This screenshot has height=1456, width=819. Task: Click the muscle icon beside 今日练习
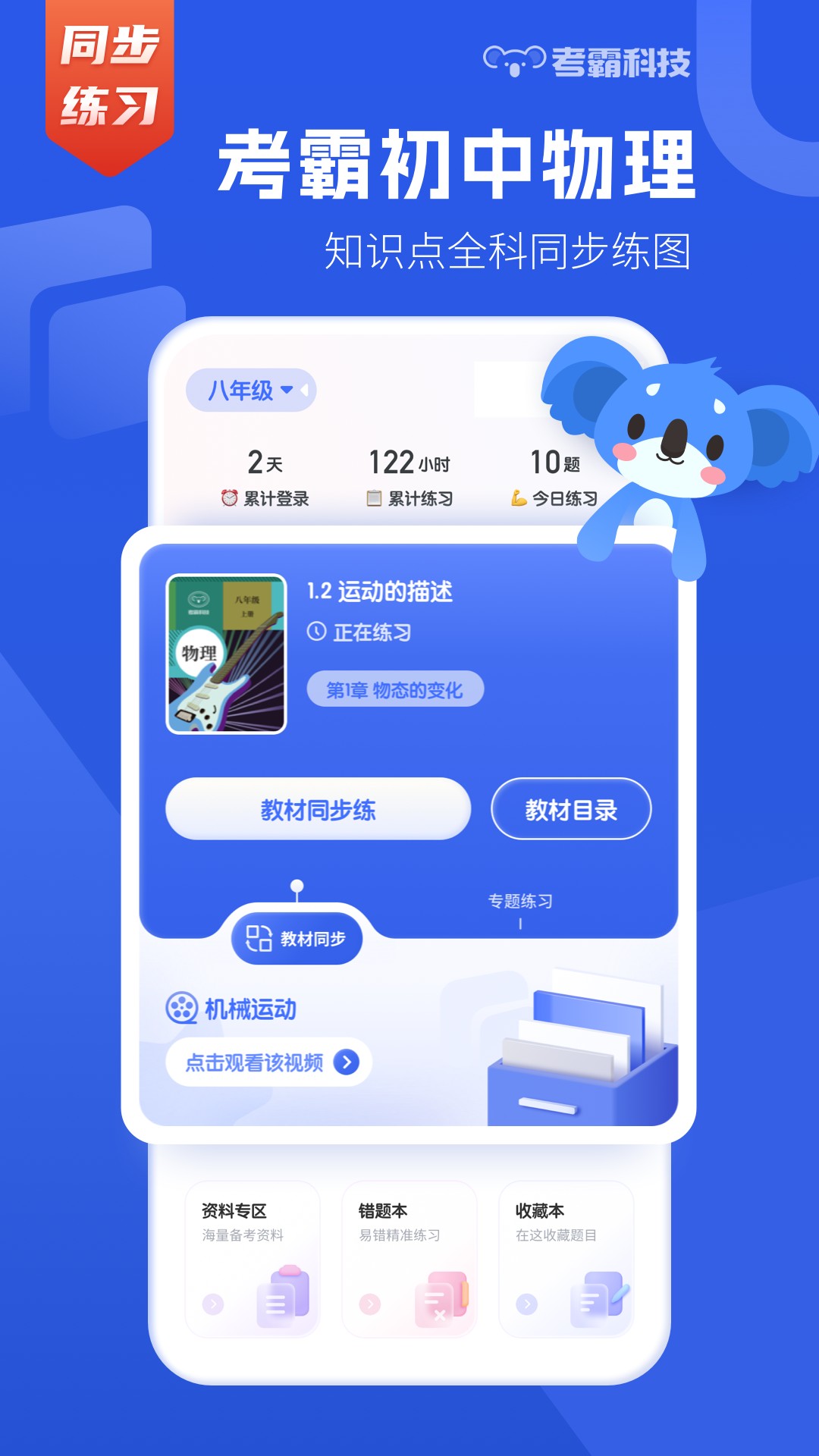(516, 497)
